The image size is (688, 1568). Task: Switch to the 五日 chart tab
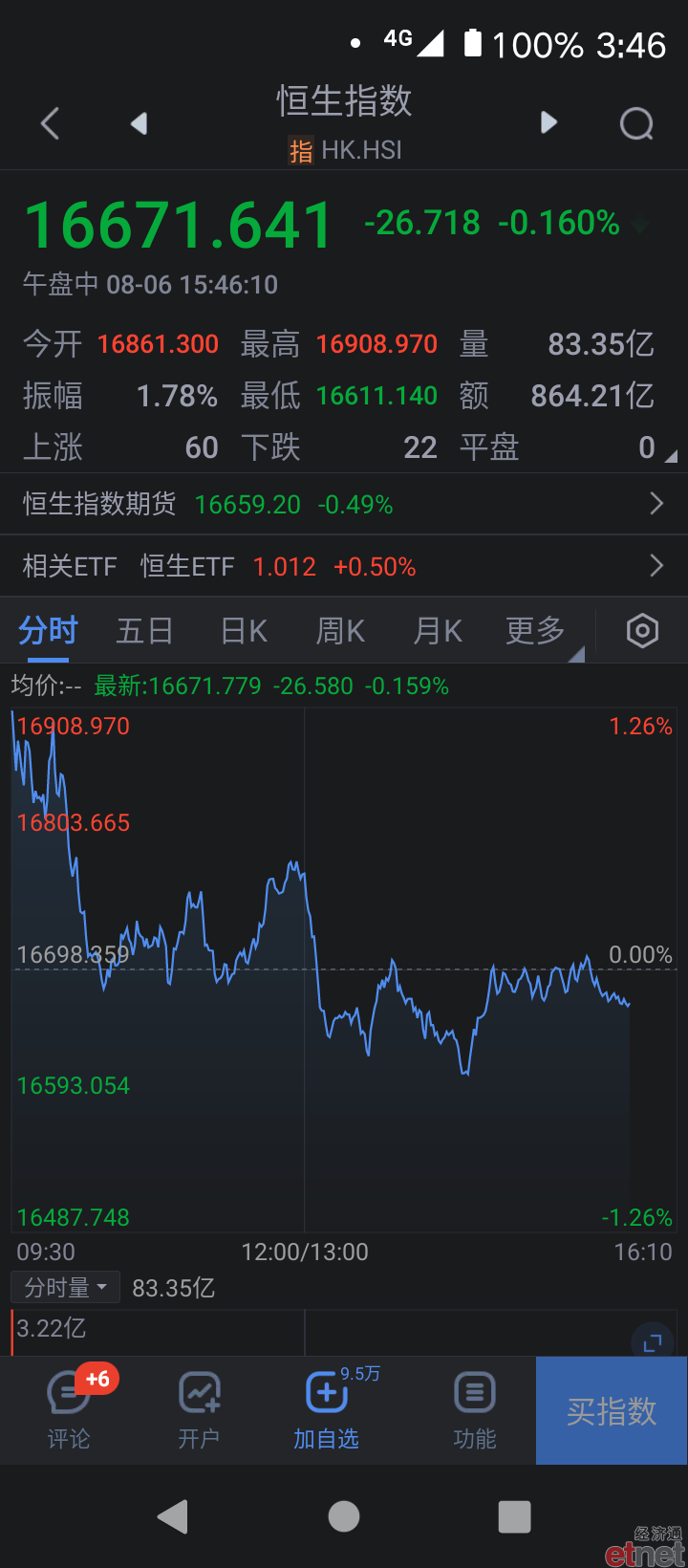click(x=144, y=631)
